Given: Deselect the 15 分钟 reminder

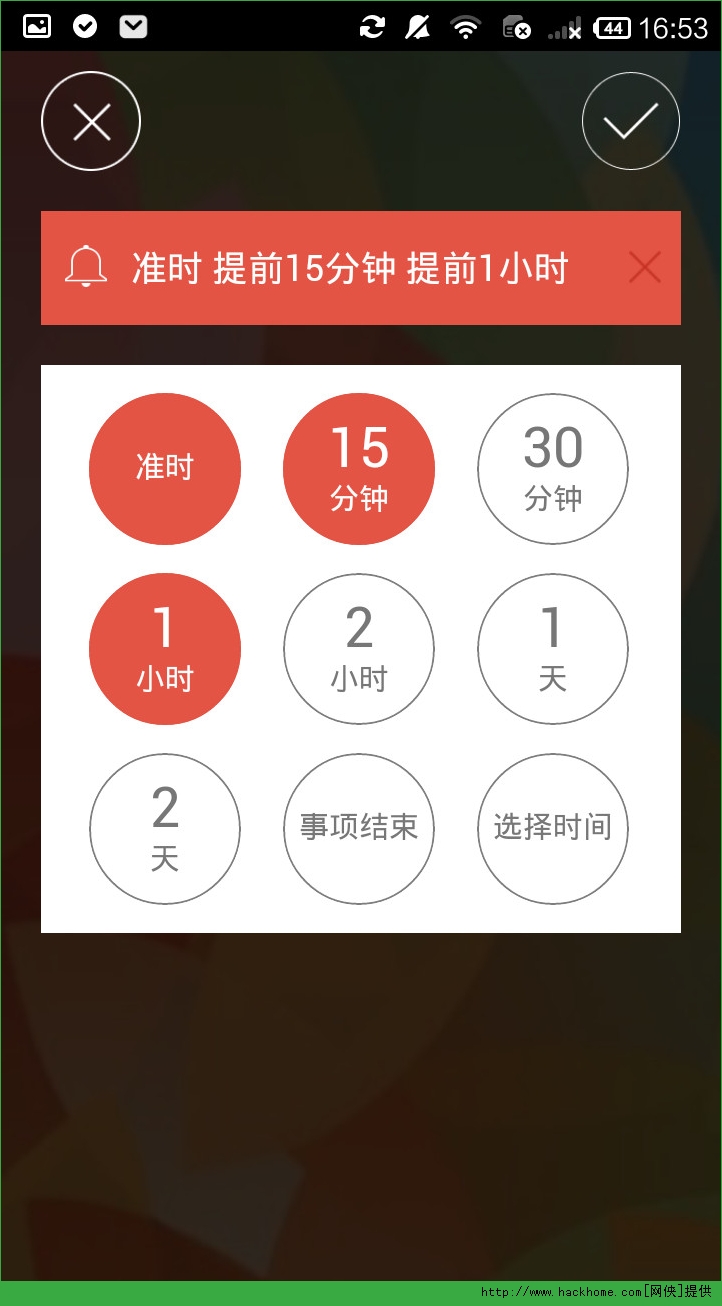Looking at the screenshot, I should click(359, 468).
